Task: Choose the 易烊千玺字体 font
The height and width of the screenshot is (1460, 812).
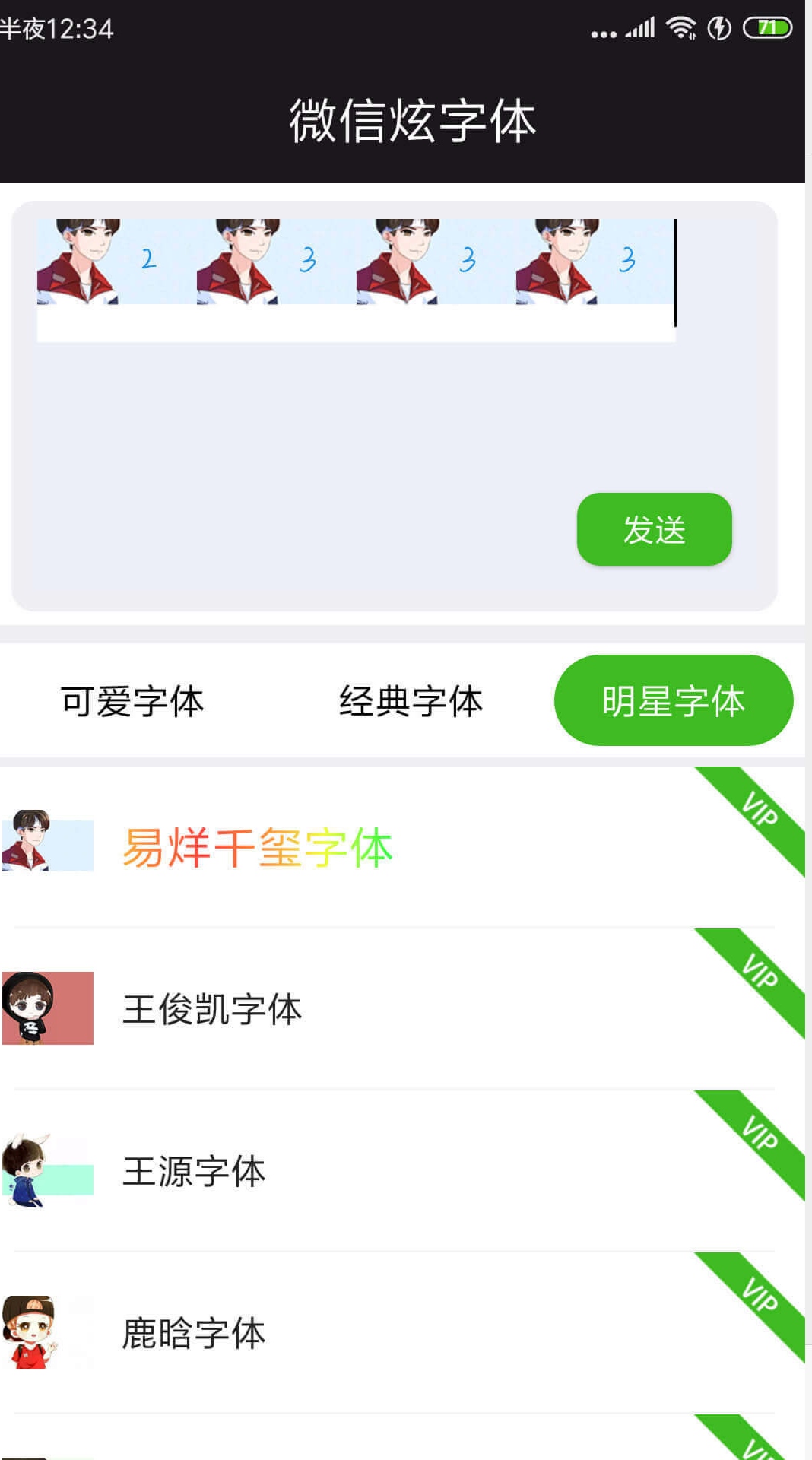Action: [402, 846]
